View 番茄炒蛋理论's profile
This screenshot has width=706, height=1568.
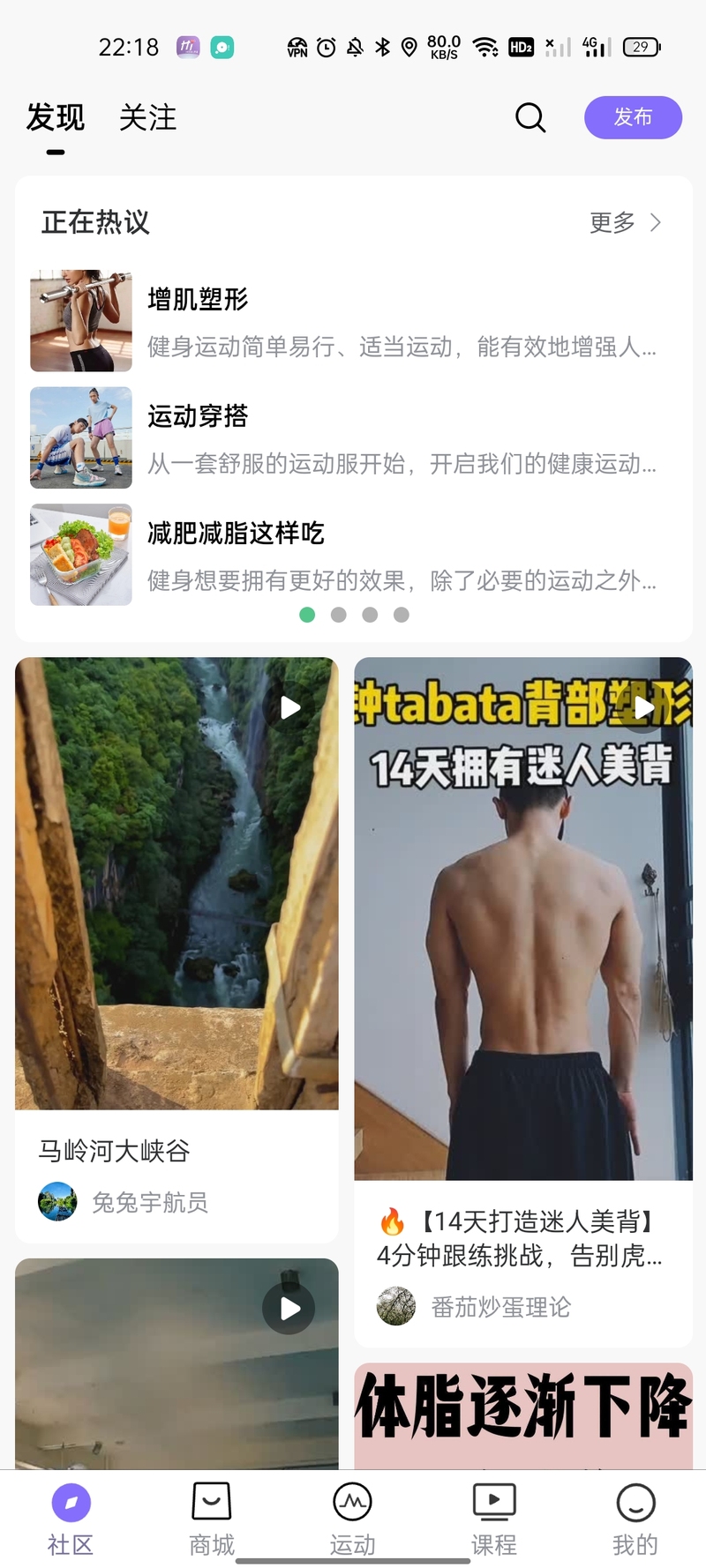[475, 1306]
